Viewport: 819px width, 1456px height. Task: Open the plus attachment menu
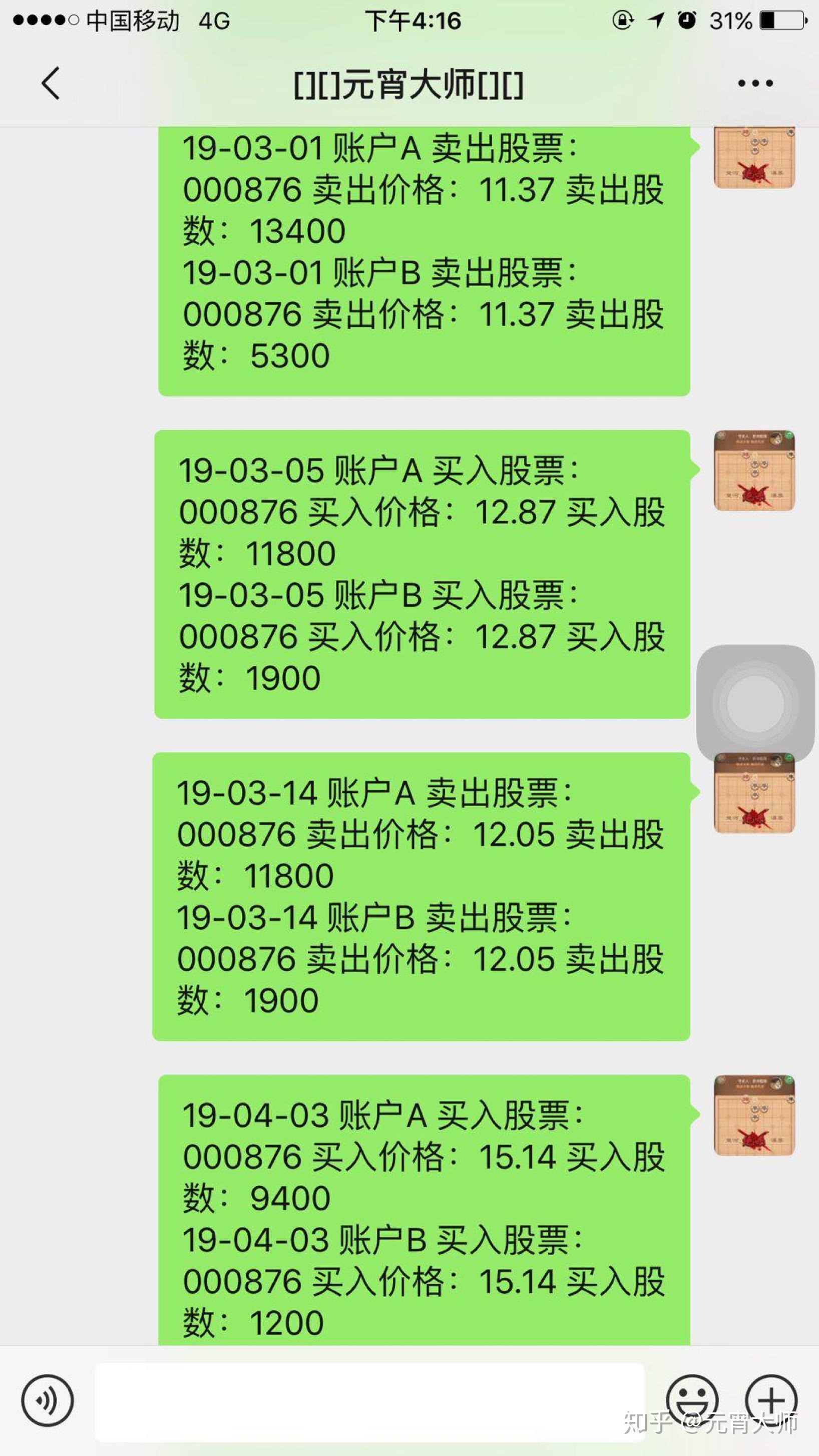pyautogui.click(x=771, y=1400)
